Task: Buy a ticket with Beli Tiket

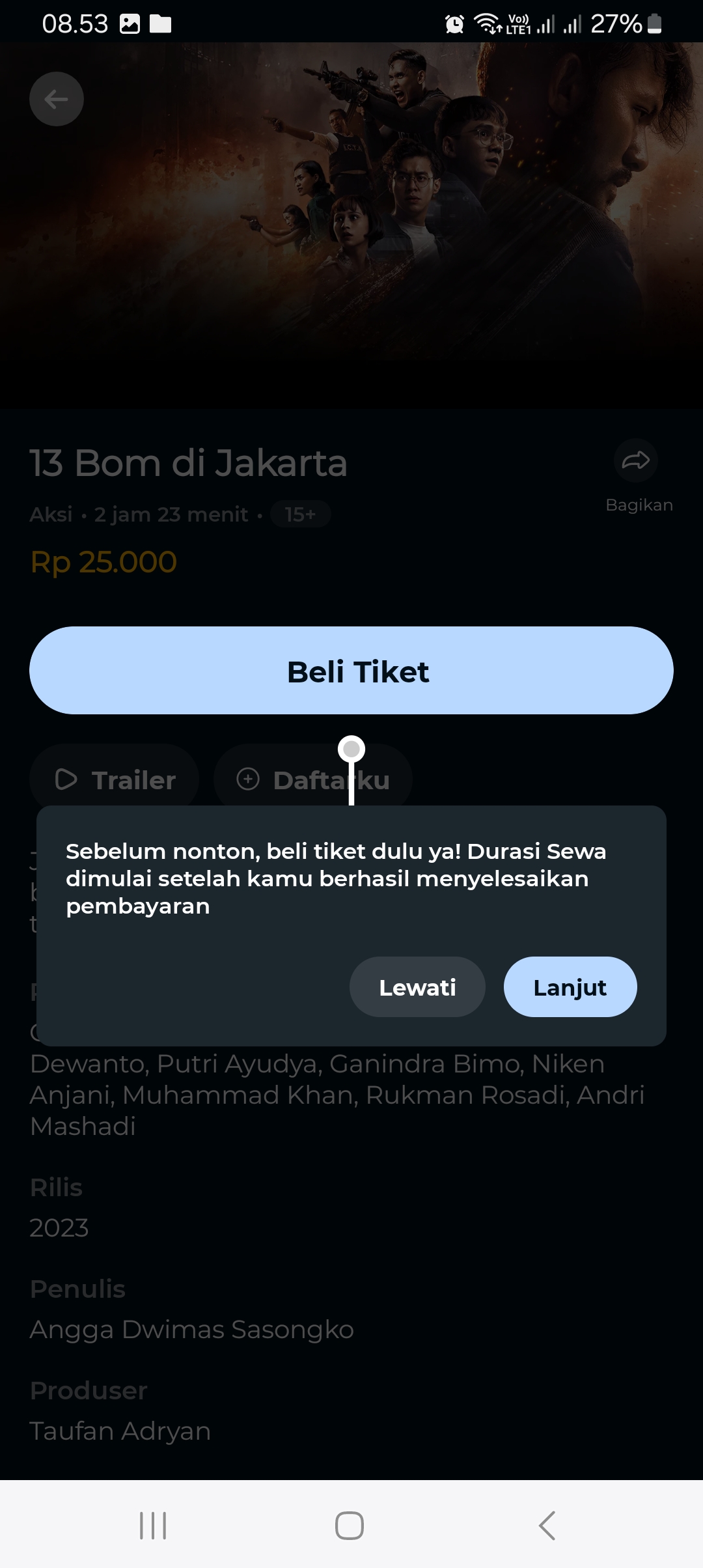Action: click(x=351, y=671)
